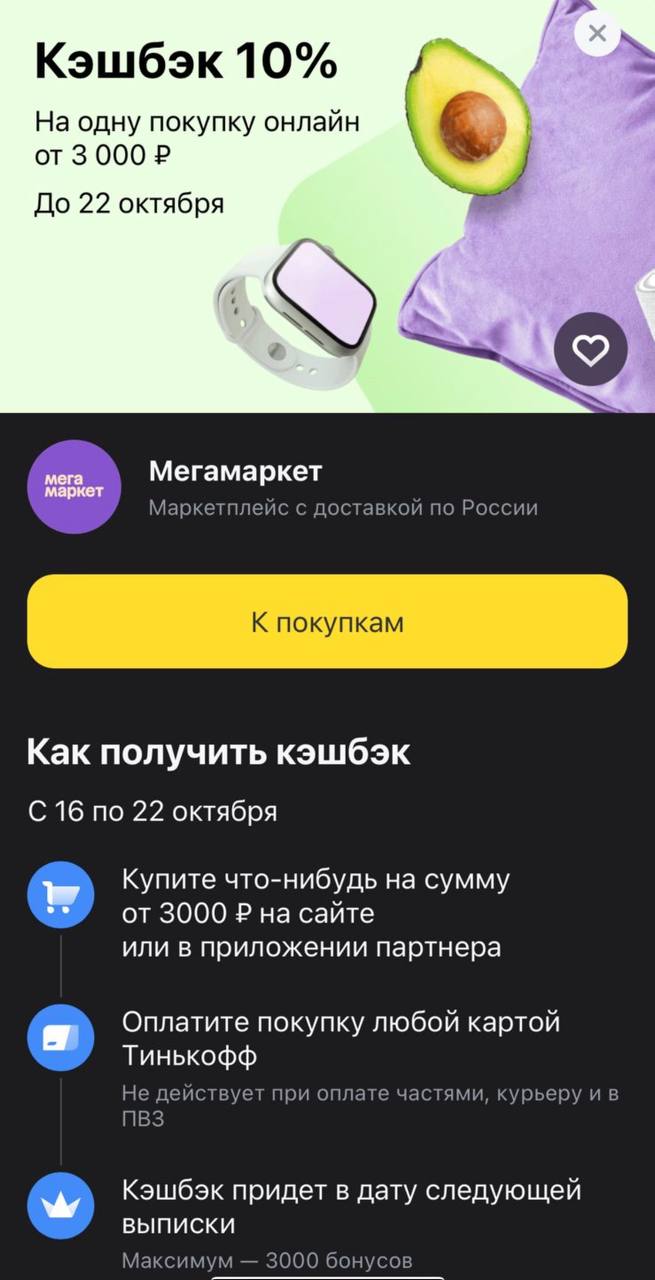The width and height of the screenshot is (655, 1280).
Task: Open the Мегамаркет partner row
Action: pos(327,489)
